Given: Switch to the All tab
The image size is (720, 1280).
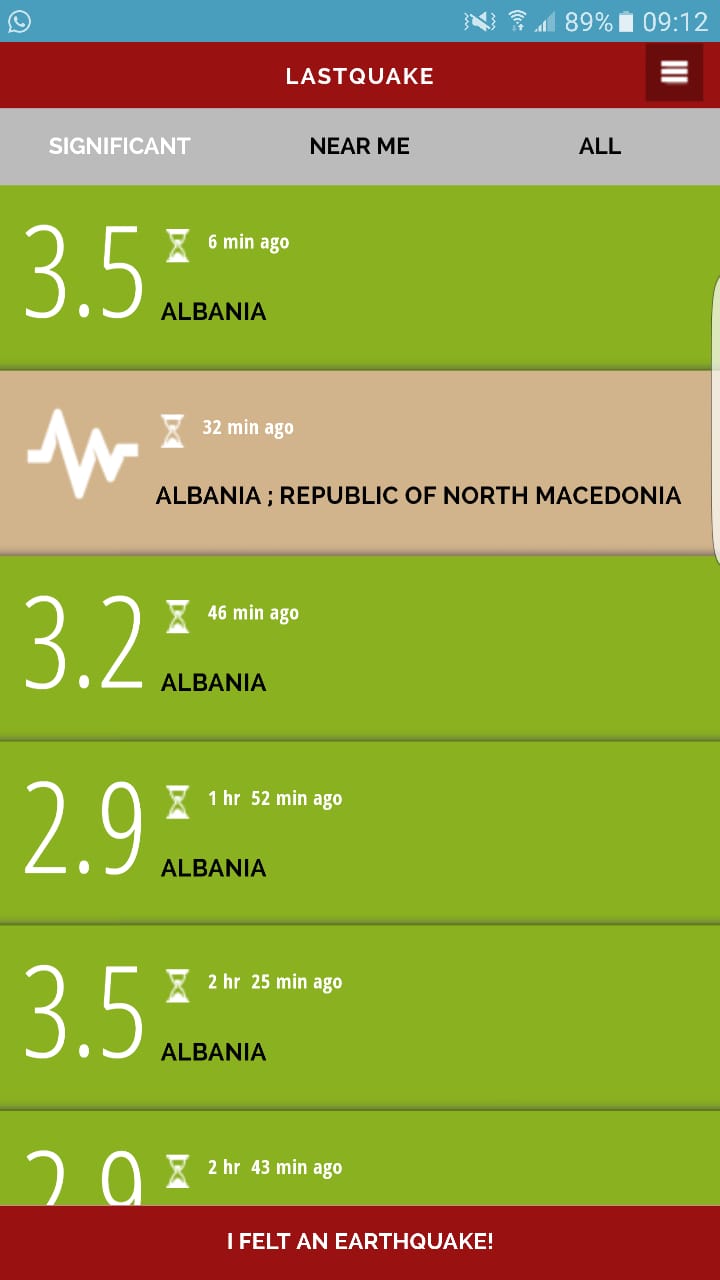Looking at the screenshot, I should pyautogui.click(x=600, y=146).
